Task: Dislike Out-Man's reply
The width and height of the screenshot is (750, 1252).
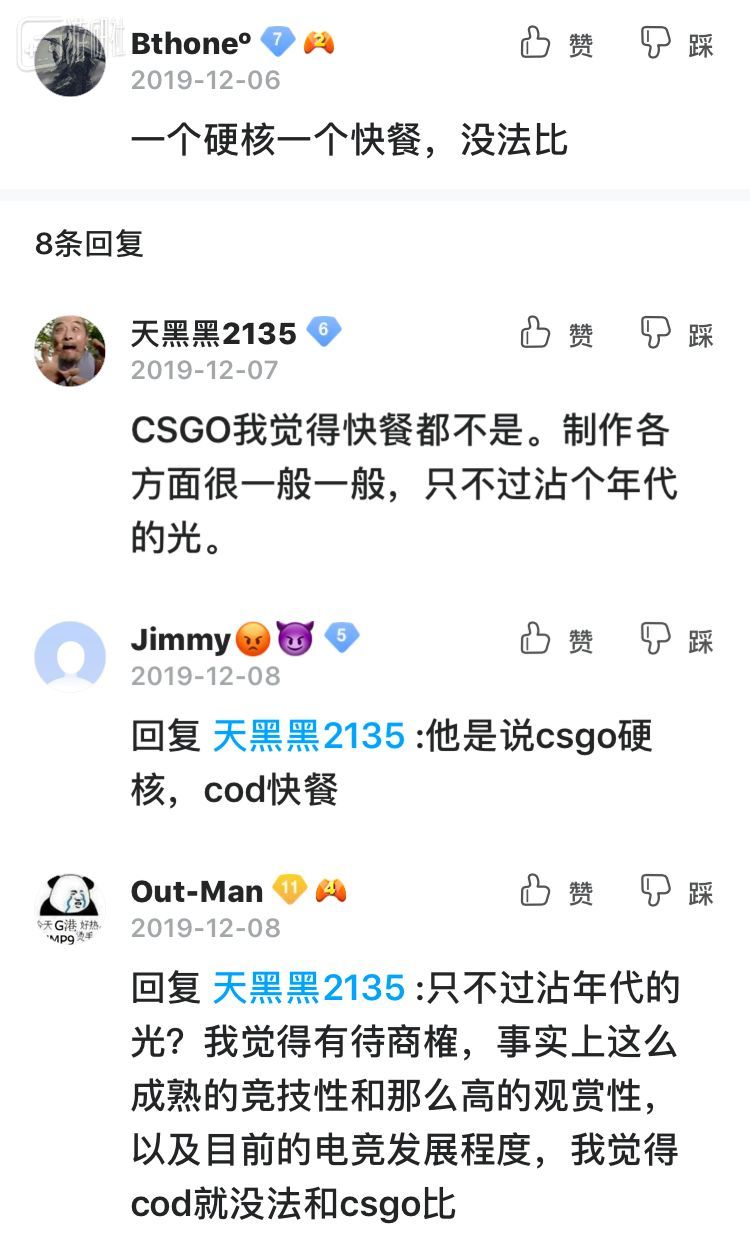Action: 676,891
